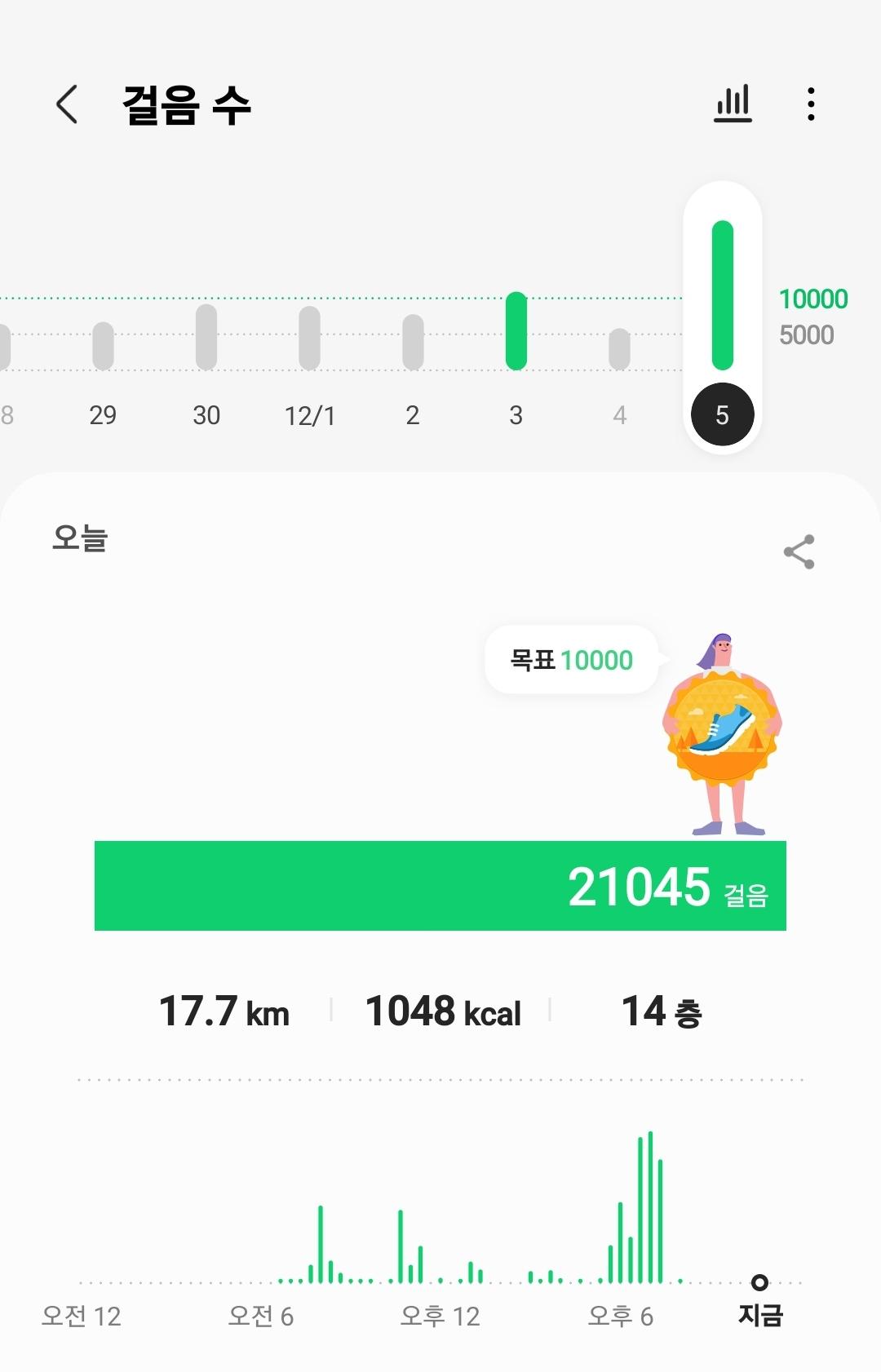Open the three-dot overflow menu
This screenshot has height=1372, width=881.
(810, 104)
